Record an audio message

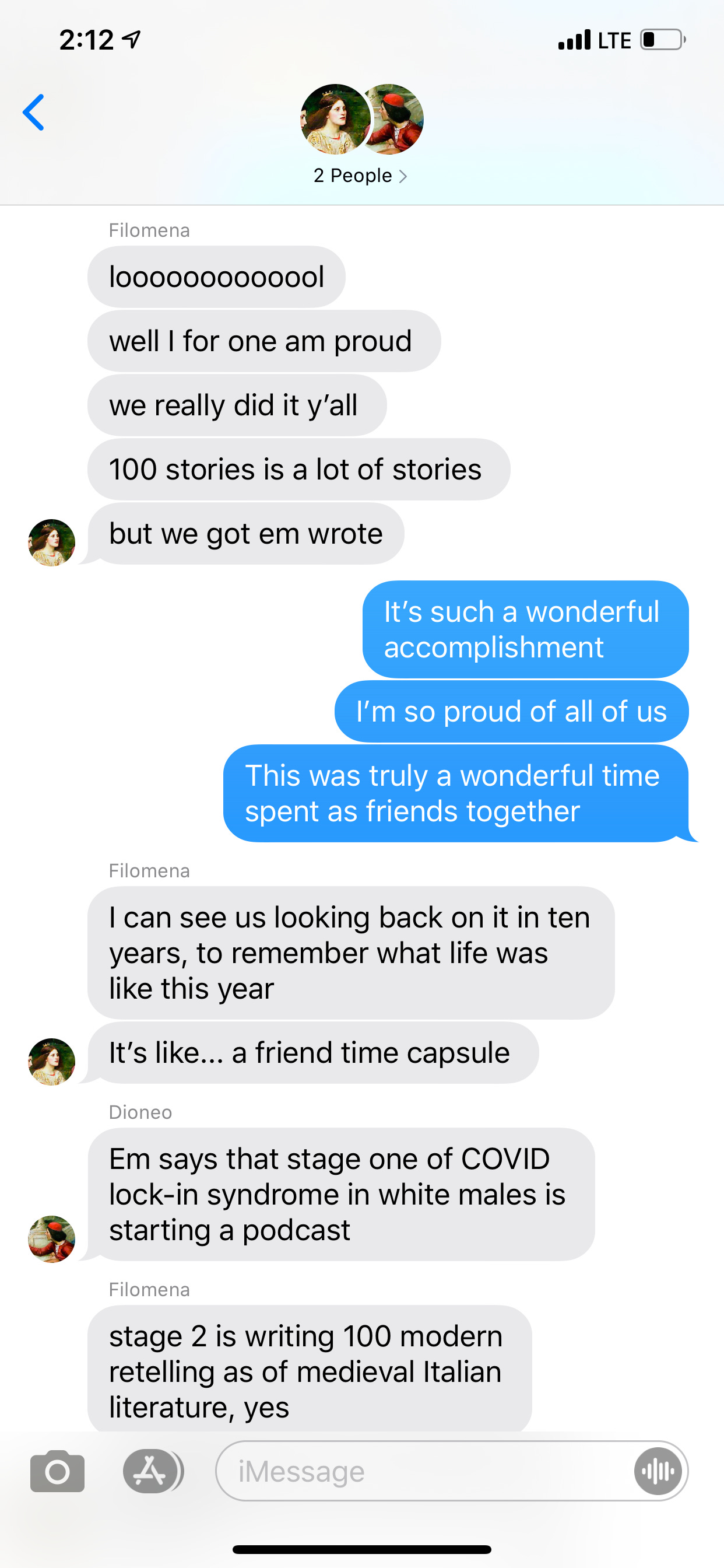tap(658, 1471)
